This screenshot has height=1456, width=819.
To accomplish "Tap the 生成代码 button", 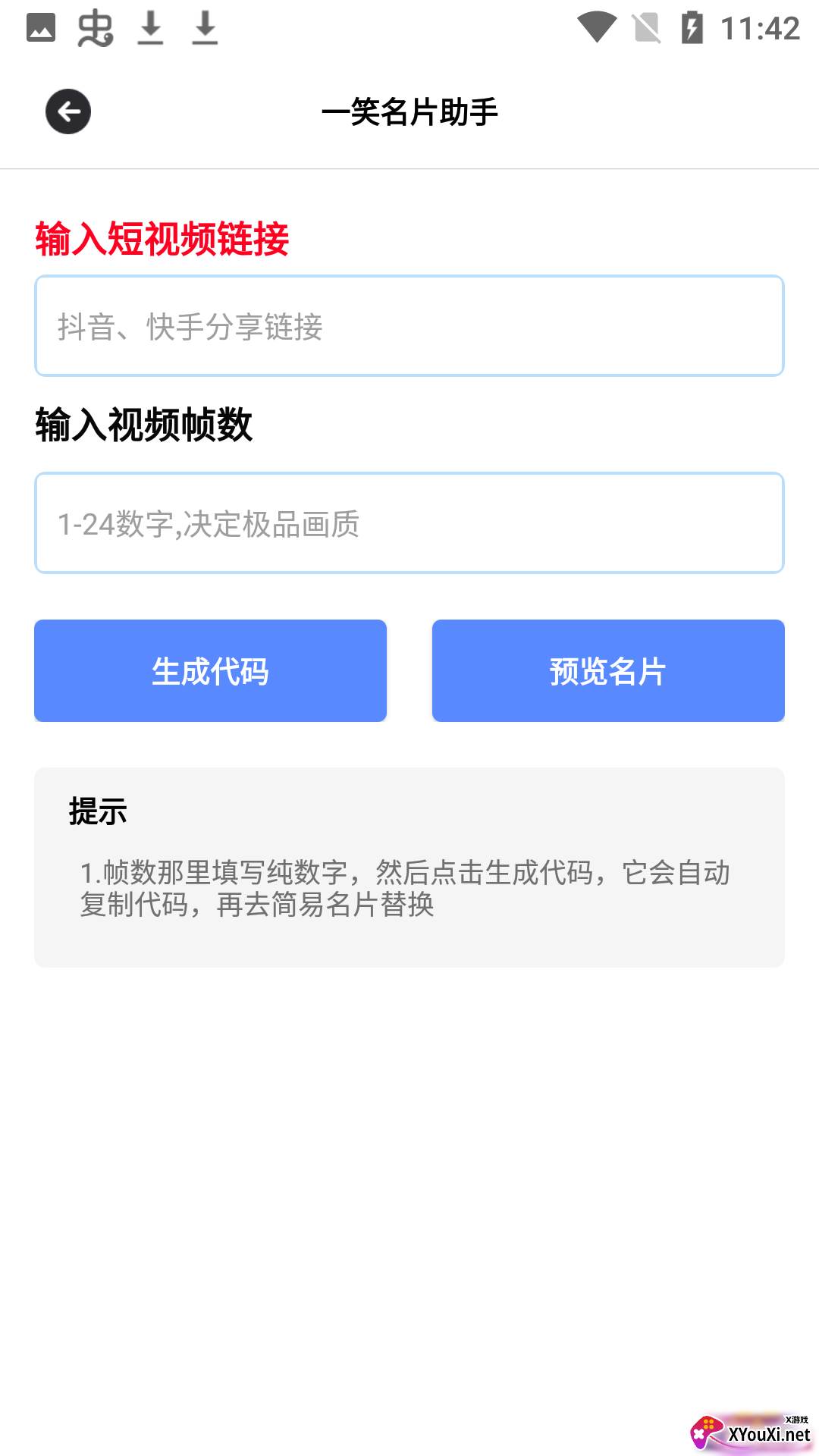I will [210, 670].
